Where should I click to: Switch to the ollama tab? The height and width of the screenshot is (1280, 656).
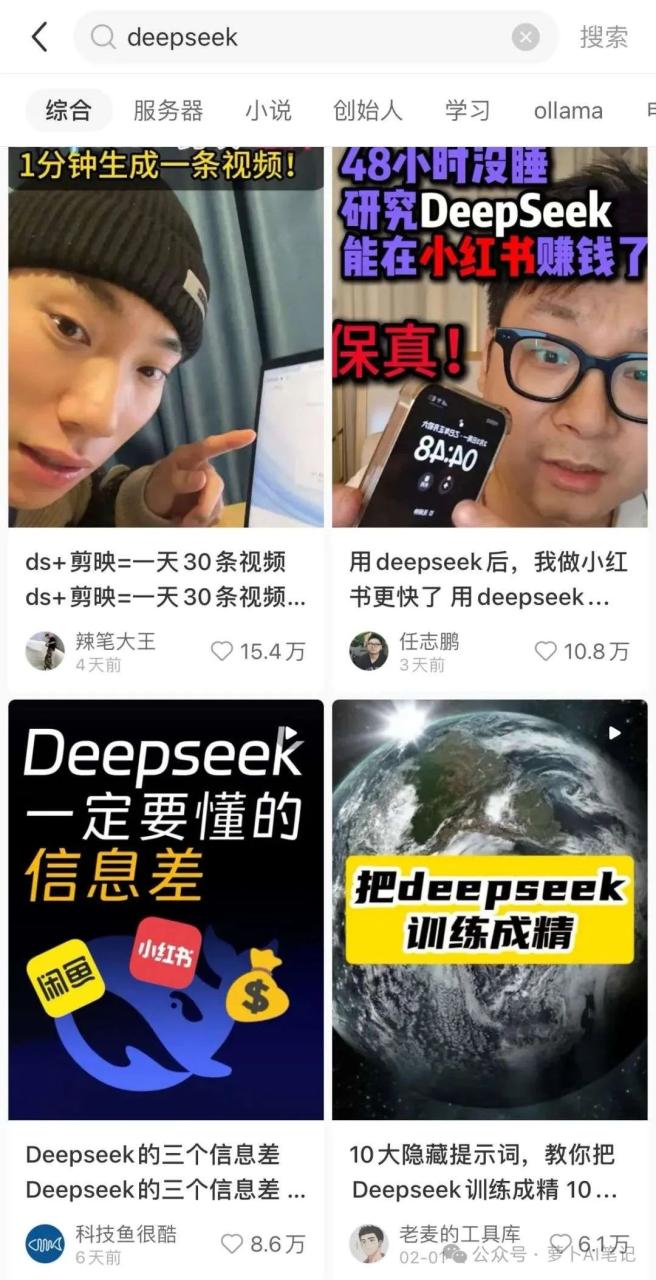point(568,110)
